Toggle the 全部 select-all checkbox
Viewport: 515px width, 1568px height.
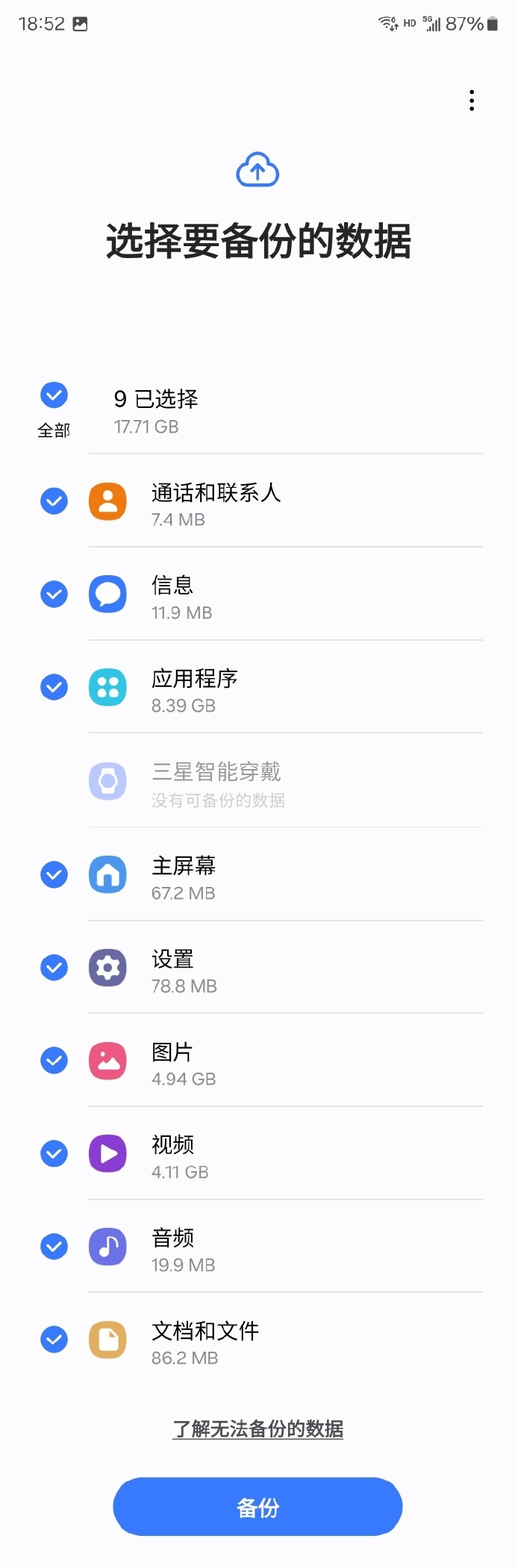[x=54, y=395]
